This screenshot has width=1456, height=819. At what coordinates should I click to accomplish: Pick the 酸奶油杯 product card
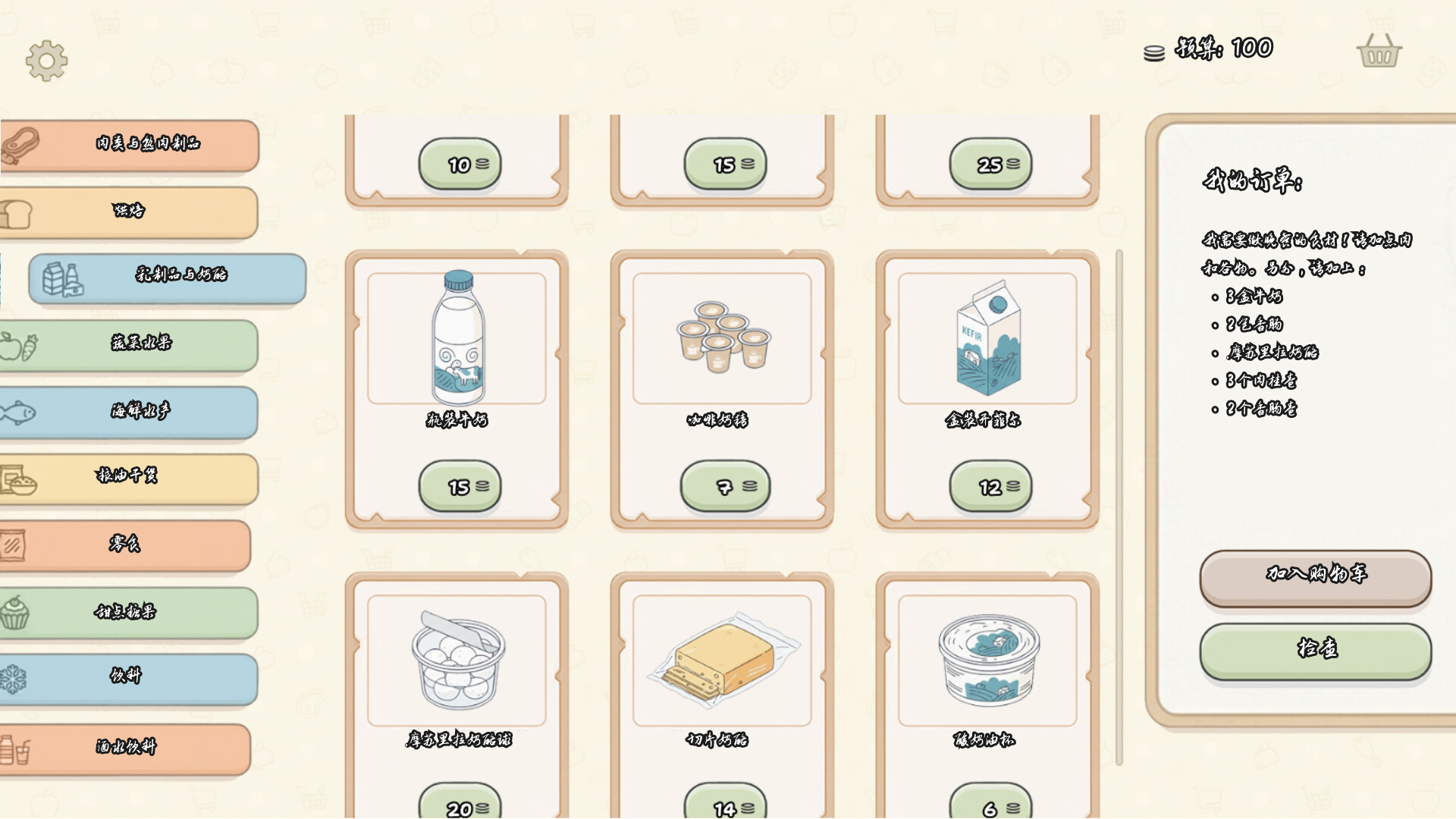[987, 661]
